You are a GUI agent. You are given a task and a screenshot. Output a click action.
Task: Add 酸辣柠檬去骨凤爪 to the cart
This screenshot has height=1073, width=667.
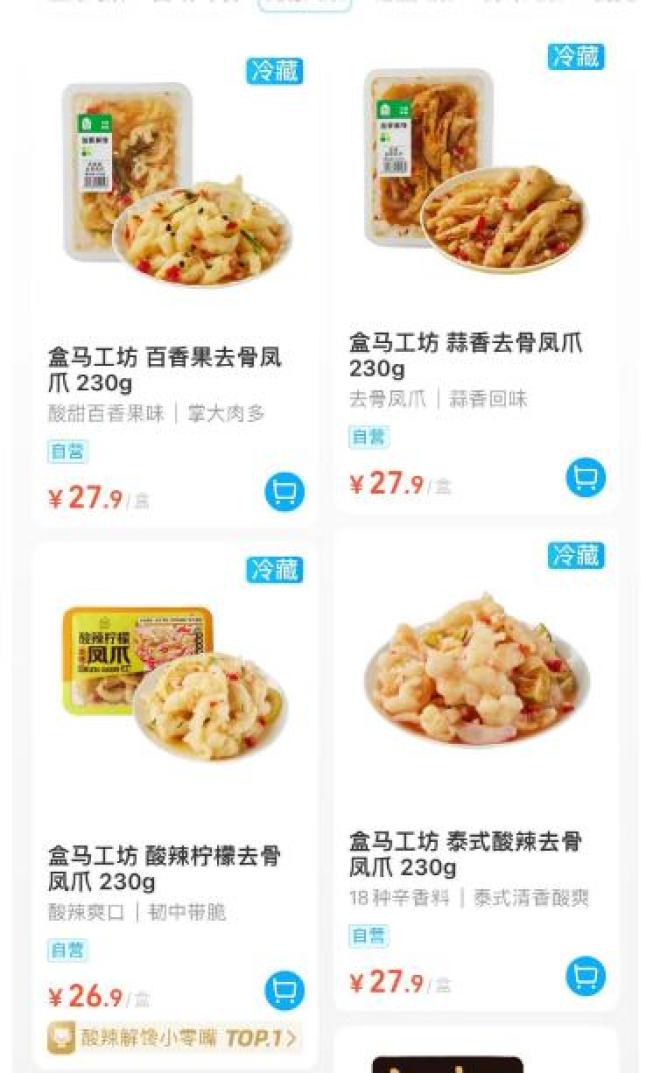(285, 990)
